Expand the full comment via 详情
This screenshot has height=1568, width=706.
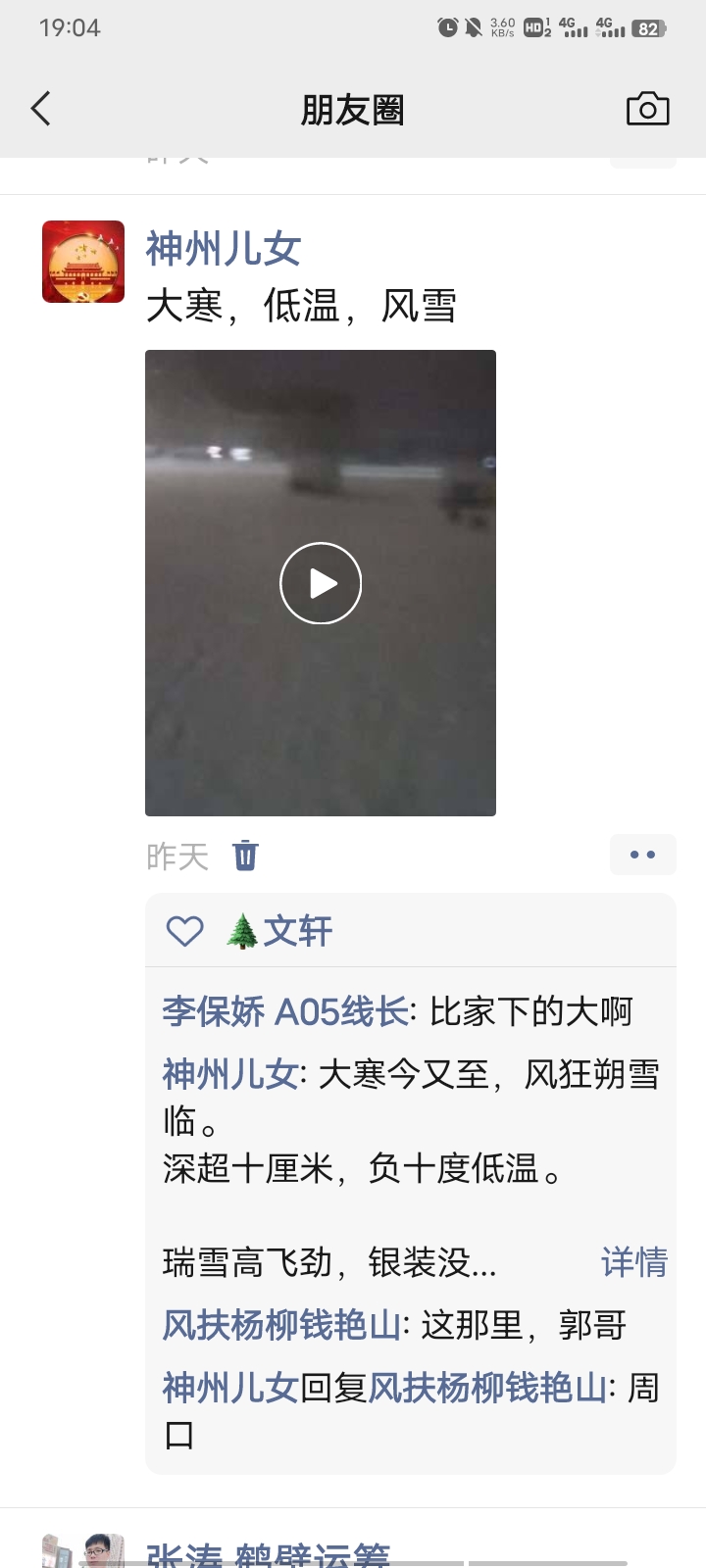[x=633, y=1262]
